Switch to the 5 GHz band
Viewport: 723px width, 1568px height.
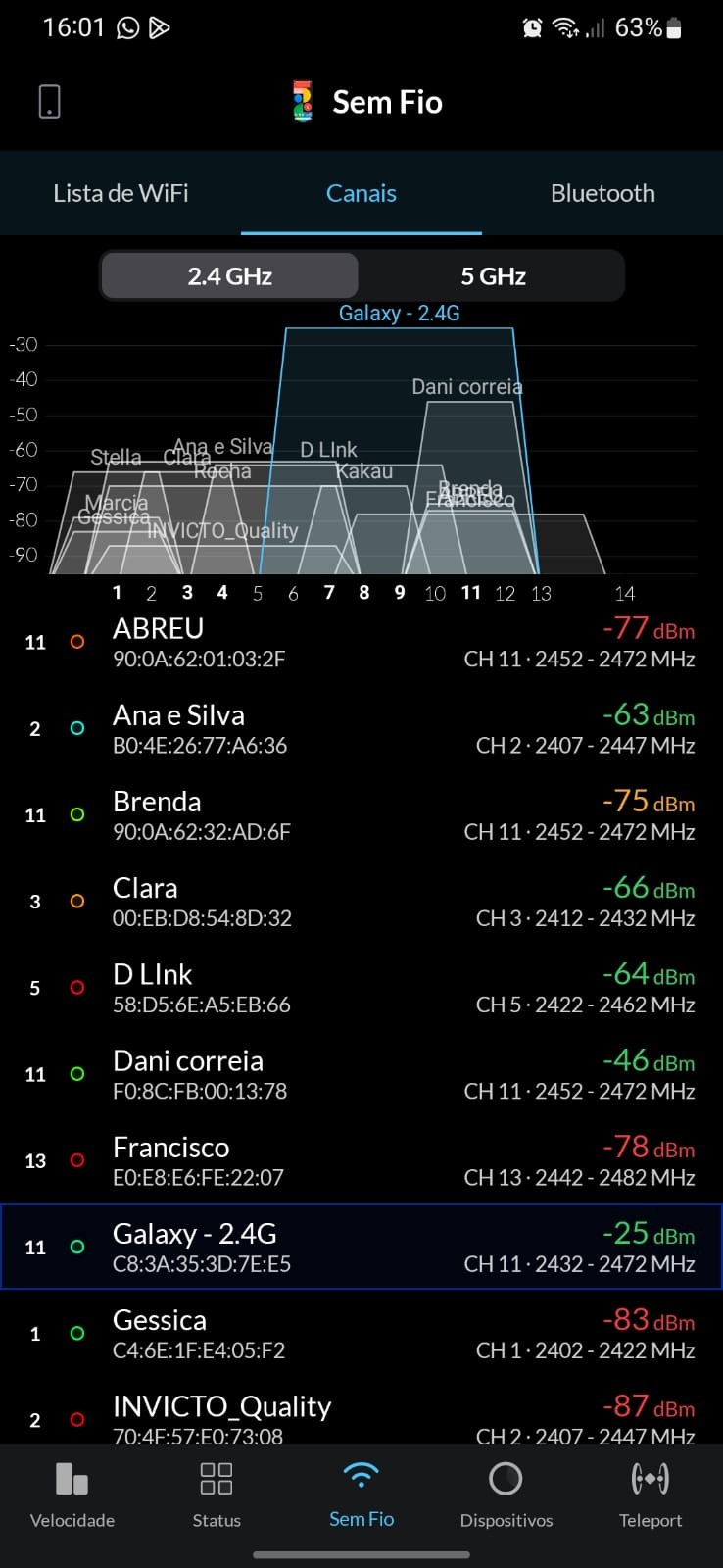coord(493,276)
